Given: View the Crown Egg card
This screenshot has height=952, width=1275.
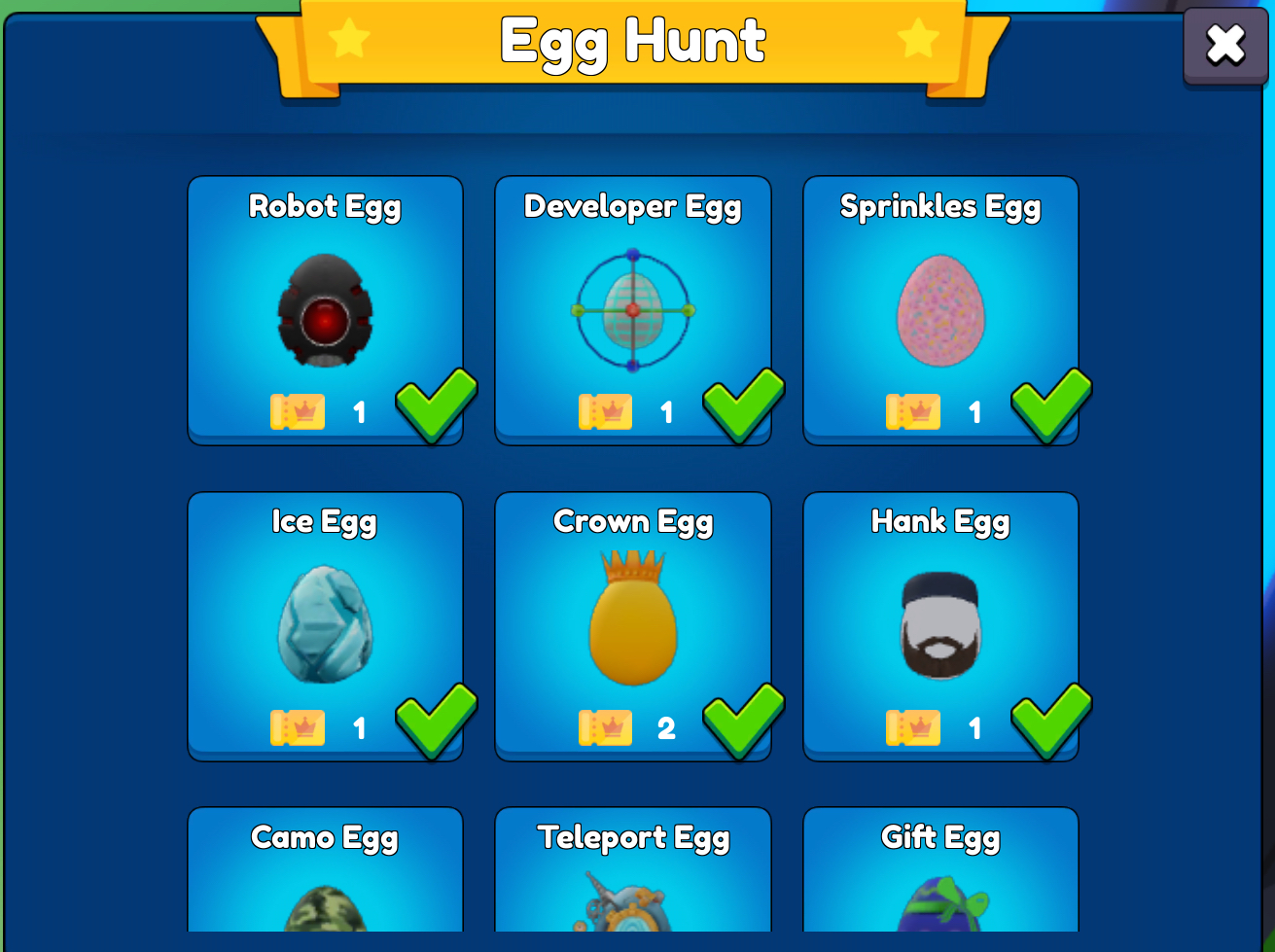Looking at the screenshot, I should click(x=632, y=626).
